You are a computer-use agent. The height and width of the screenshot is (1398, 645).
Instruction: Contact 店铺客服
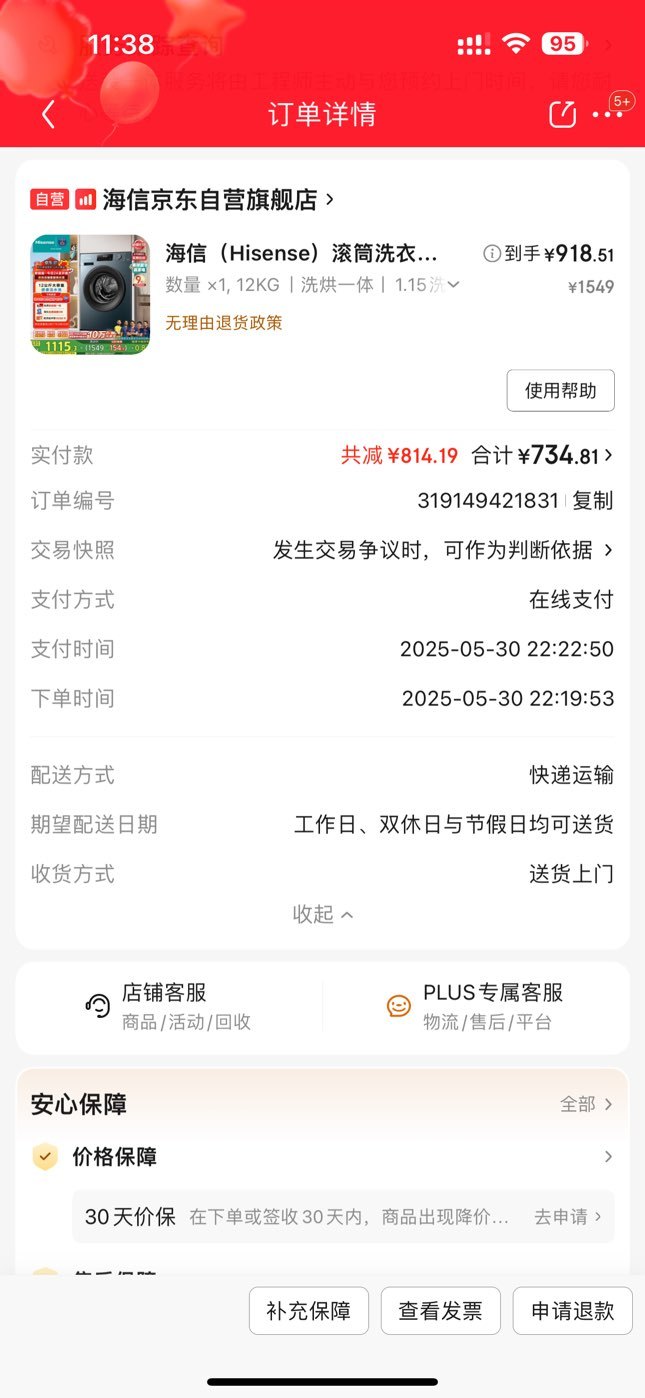(168, 1006)
